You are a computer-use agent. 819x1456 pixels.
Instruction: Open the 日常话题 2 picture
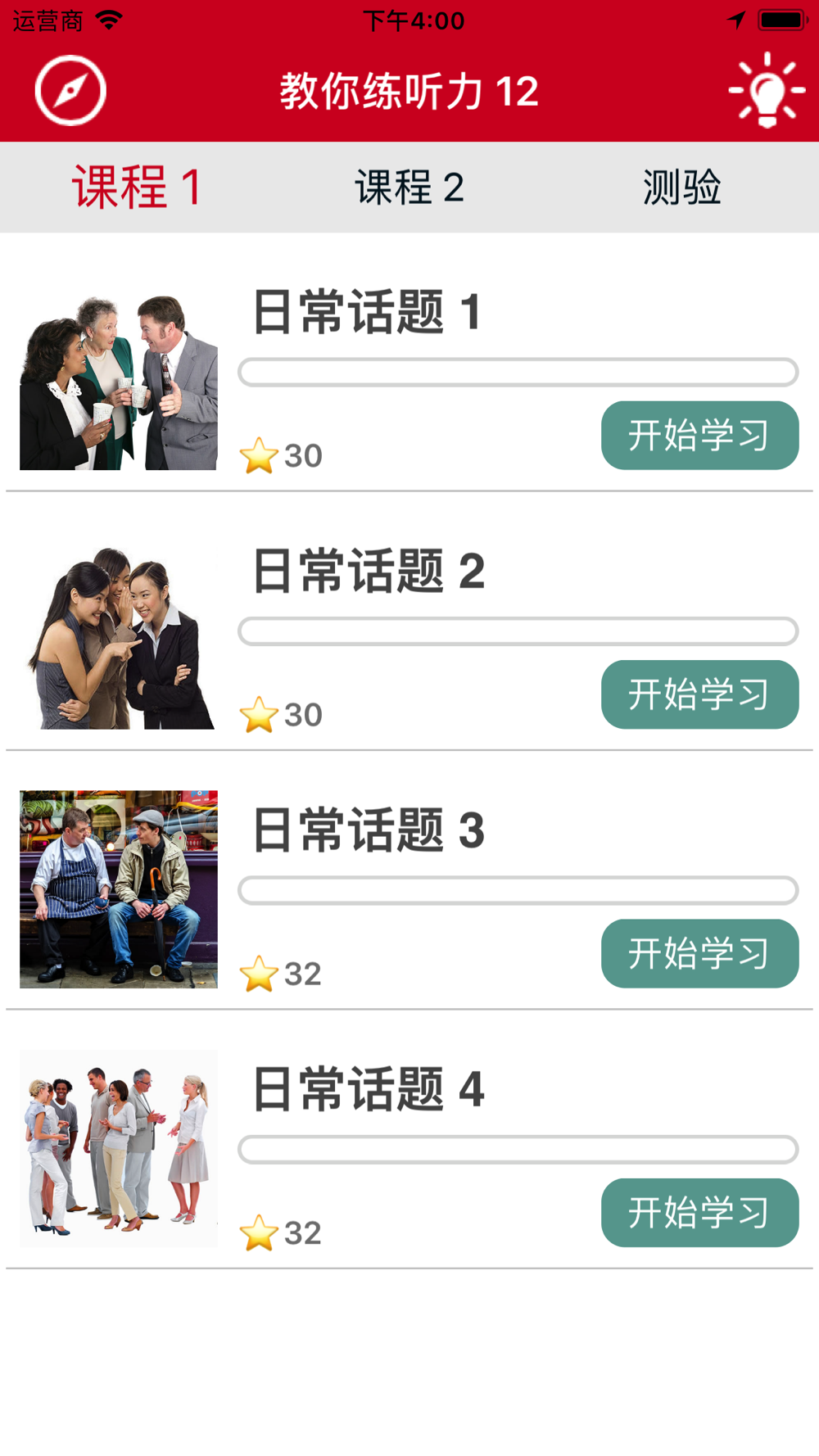[x=119, y=639]
